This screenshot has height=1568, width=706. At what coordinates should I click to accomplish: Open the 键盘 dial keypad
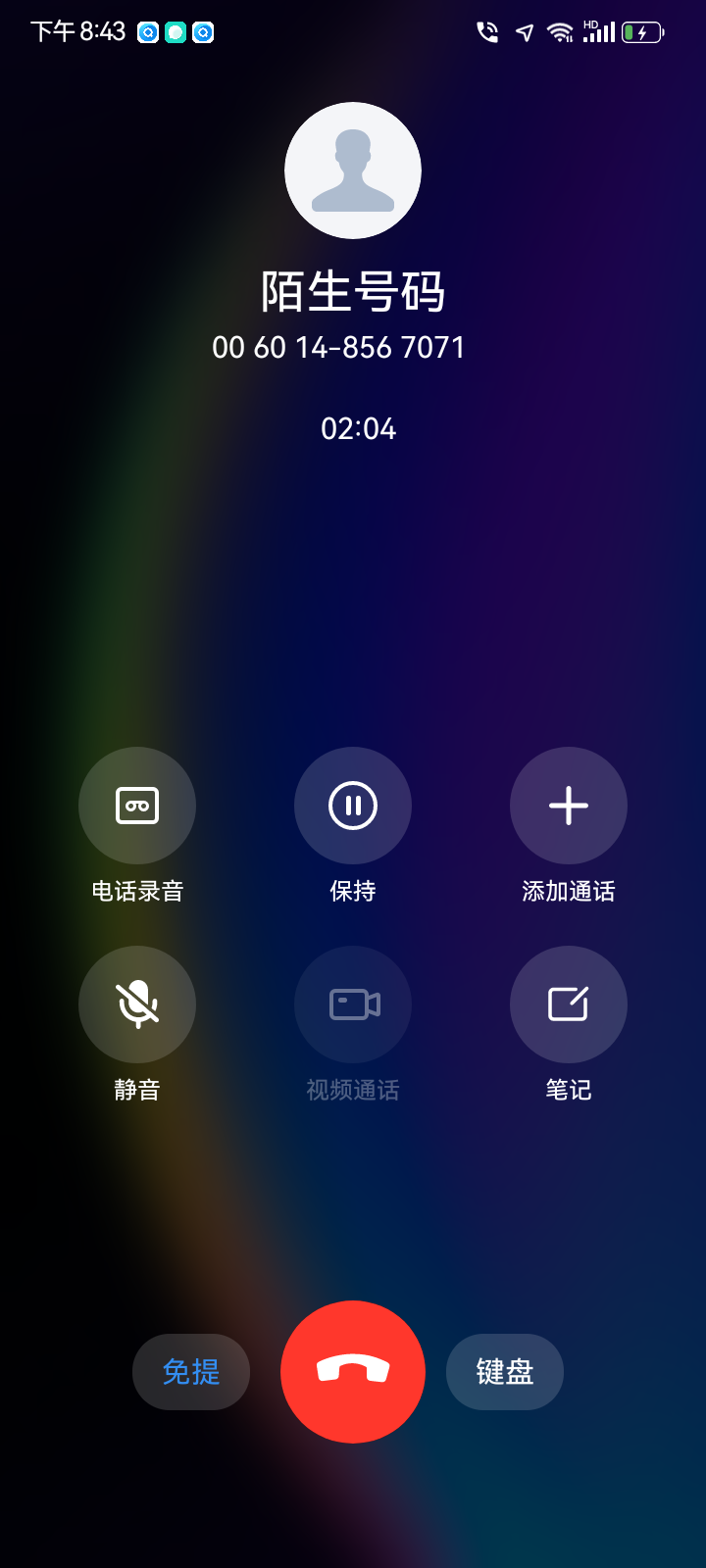click(504, 1372)
